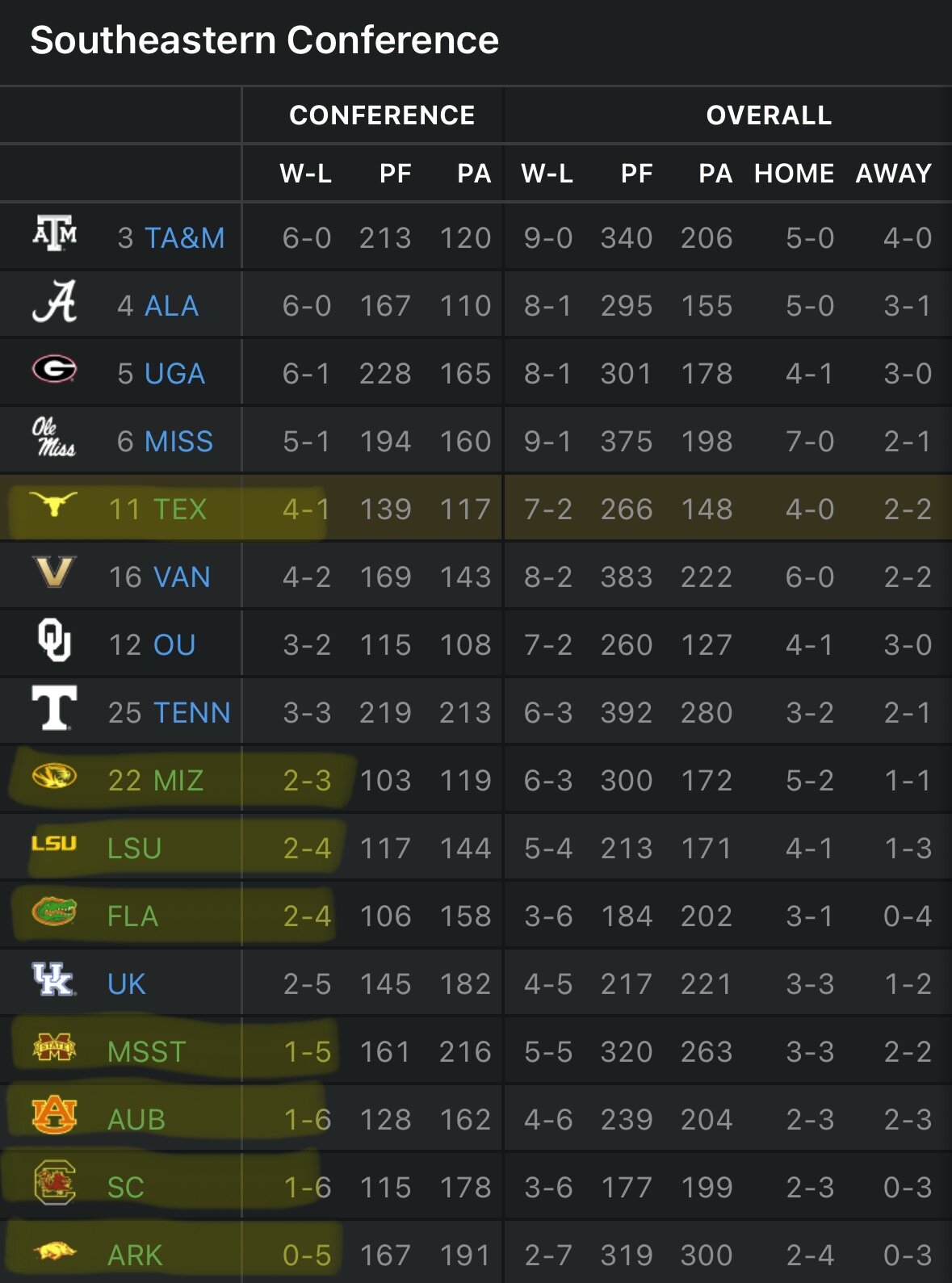952x1283 pixels.
Task: Select the LSU team link
Action: point(134,849)
